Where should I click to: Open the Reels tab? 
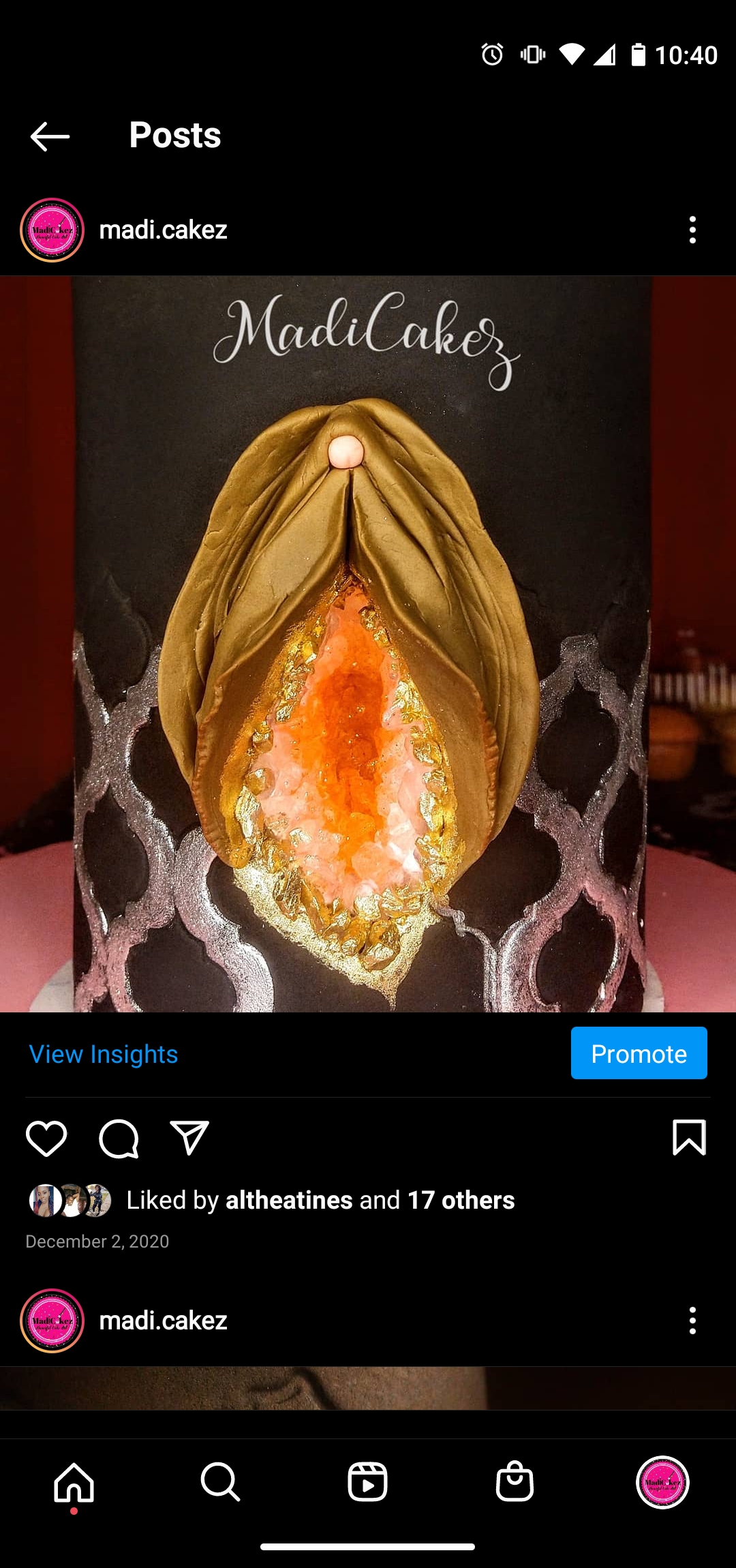367,1482
